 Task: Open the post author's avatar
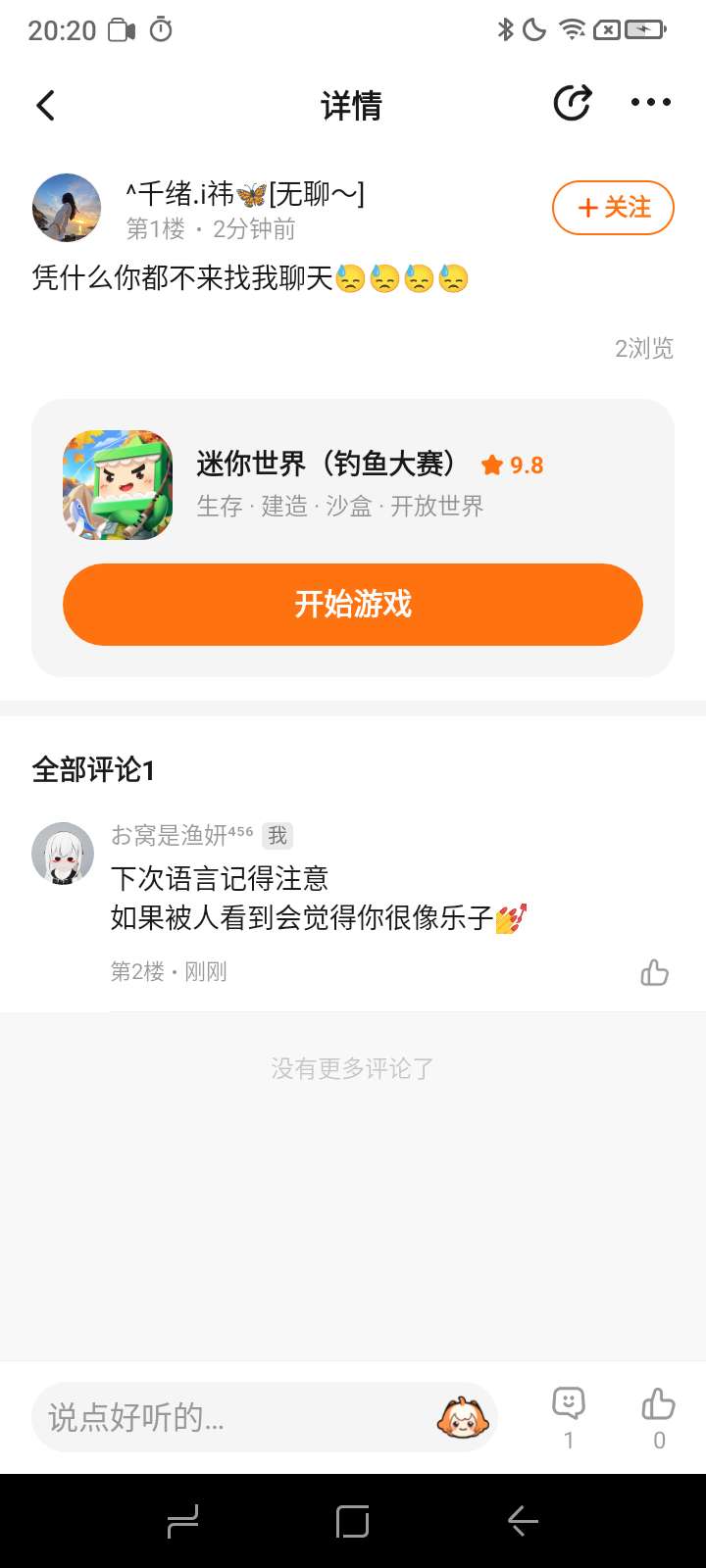point(67,208)
